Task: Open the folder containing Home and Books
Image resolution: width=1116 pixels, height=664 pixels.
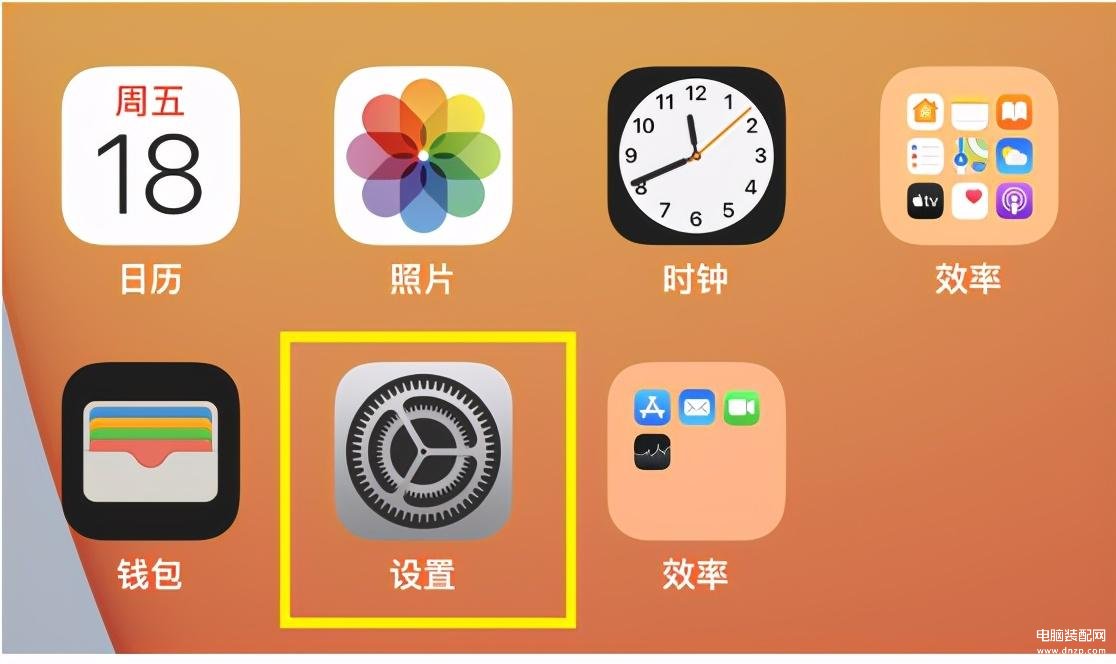Action: (x=968, y=157)
